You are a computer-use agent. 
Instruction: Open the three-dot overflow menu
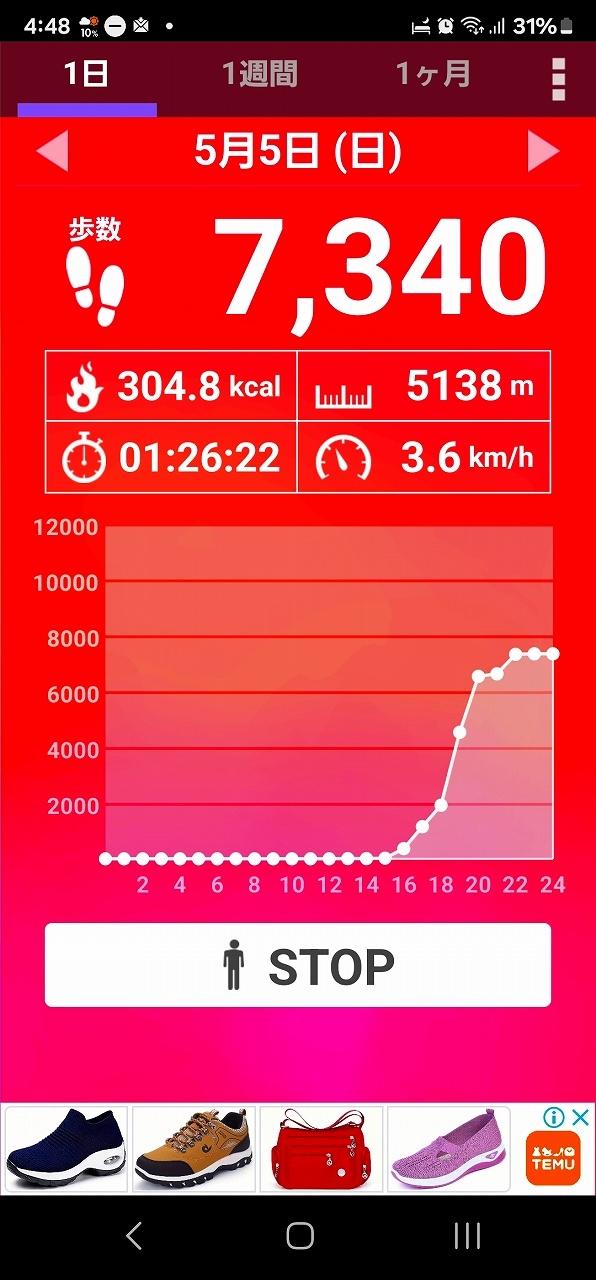point(558,79)
